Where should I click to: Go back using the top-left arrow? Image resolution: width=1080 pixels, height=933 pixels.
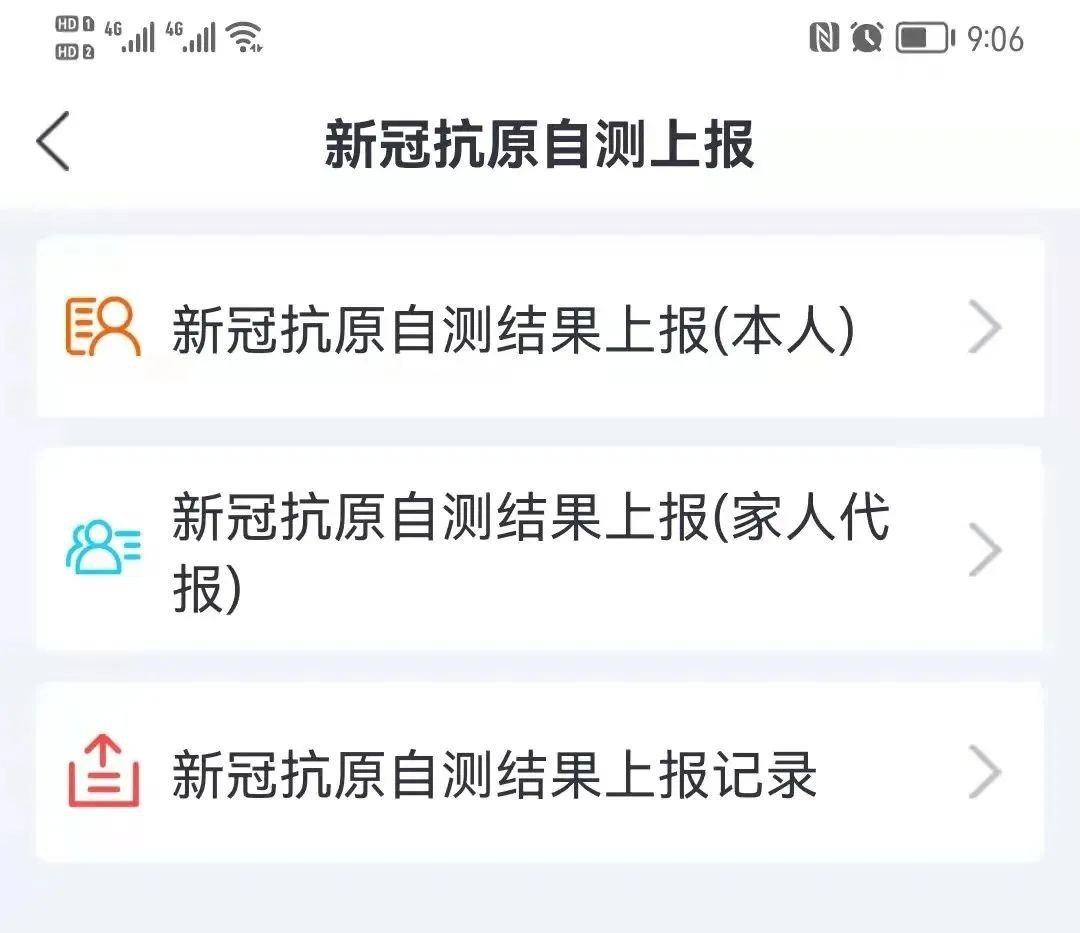click(54, 142)
